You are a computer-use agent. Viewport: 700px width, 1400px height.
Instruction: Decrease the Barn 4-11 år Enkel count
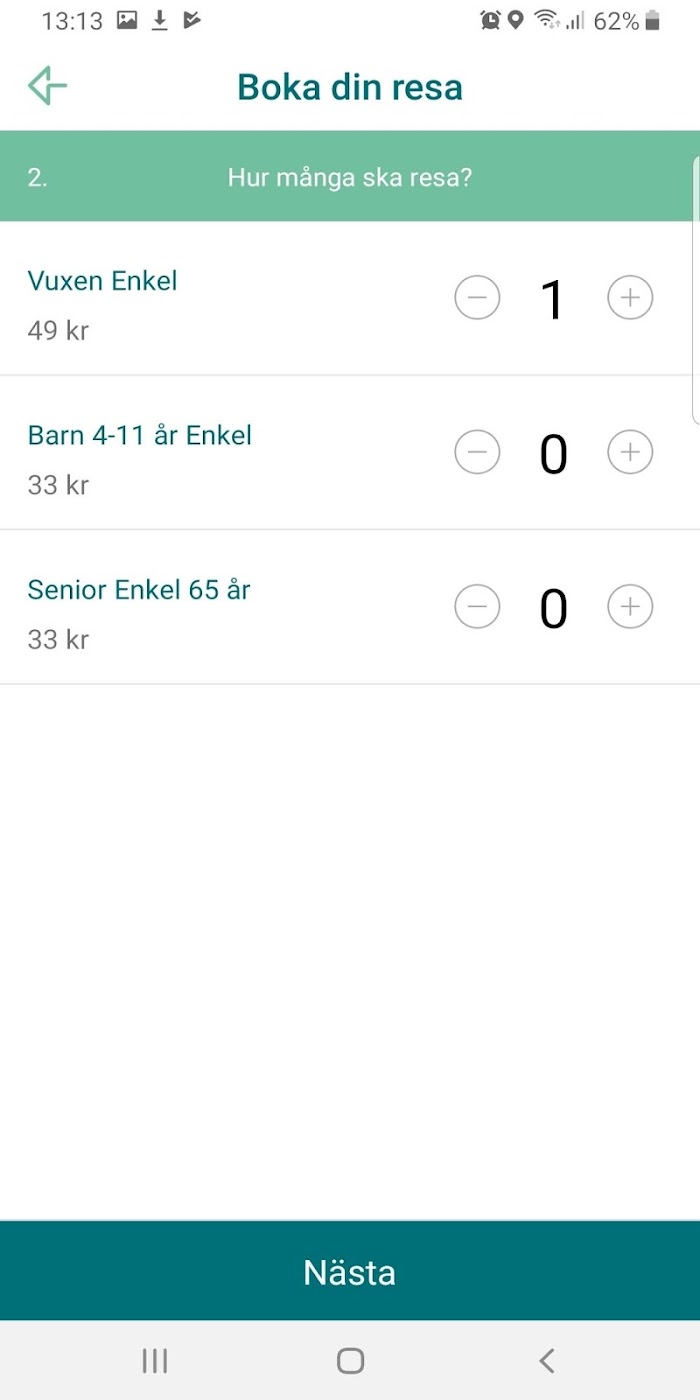click(477, 453)
